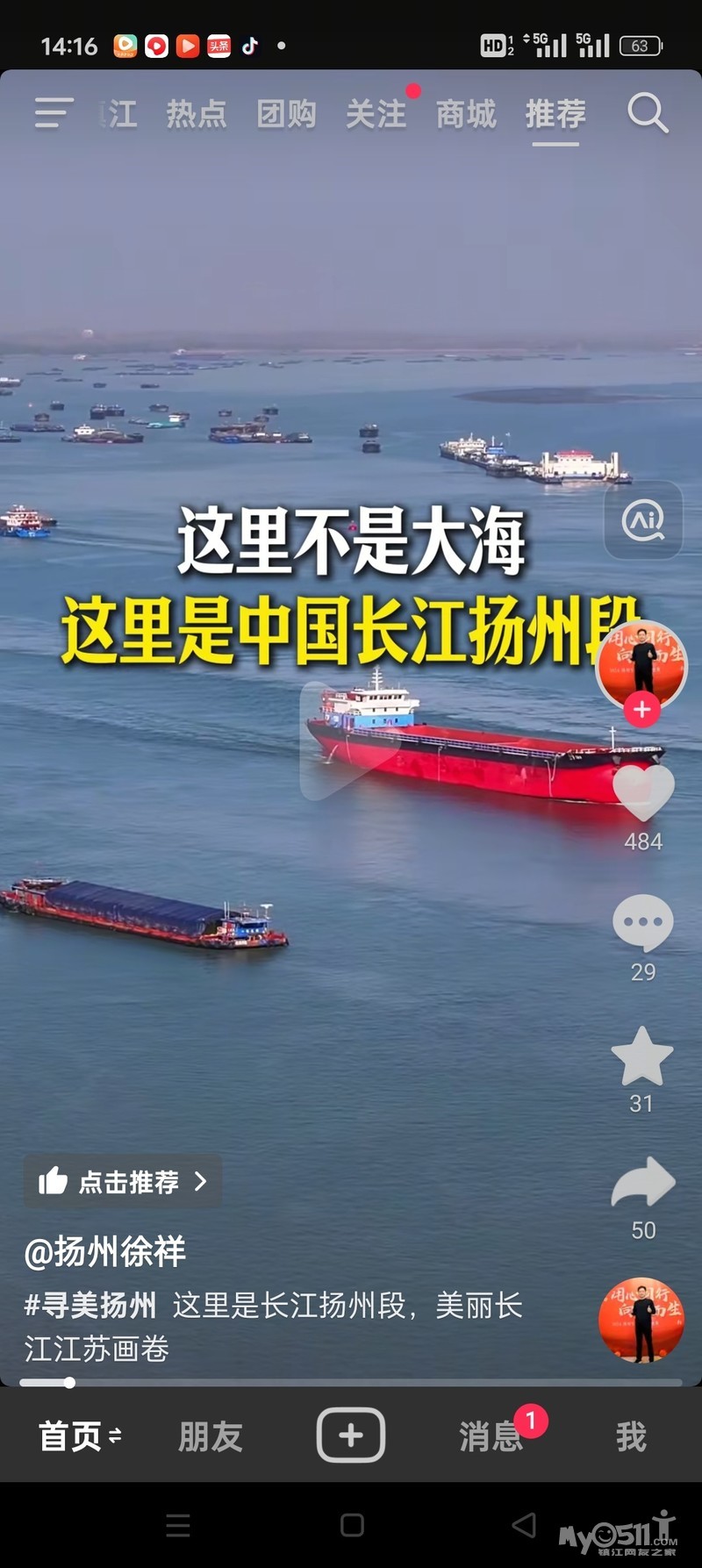
Task: Switch to the 团购 tab
Action: click(286, 114)
